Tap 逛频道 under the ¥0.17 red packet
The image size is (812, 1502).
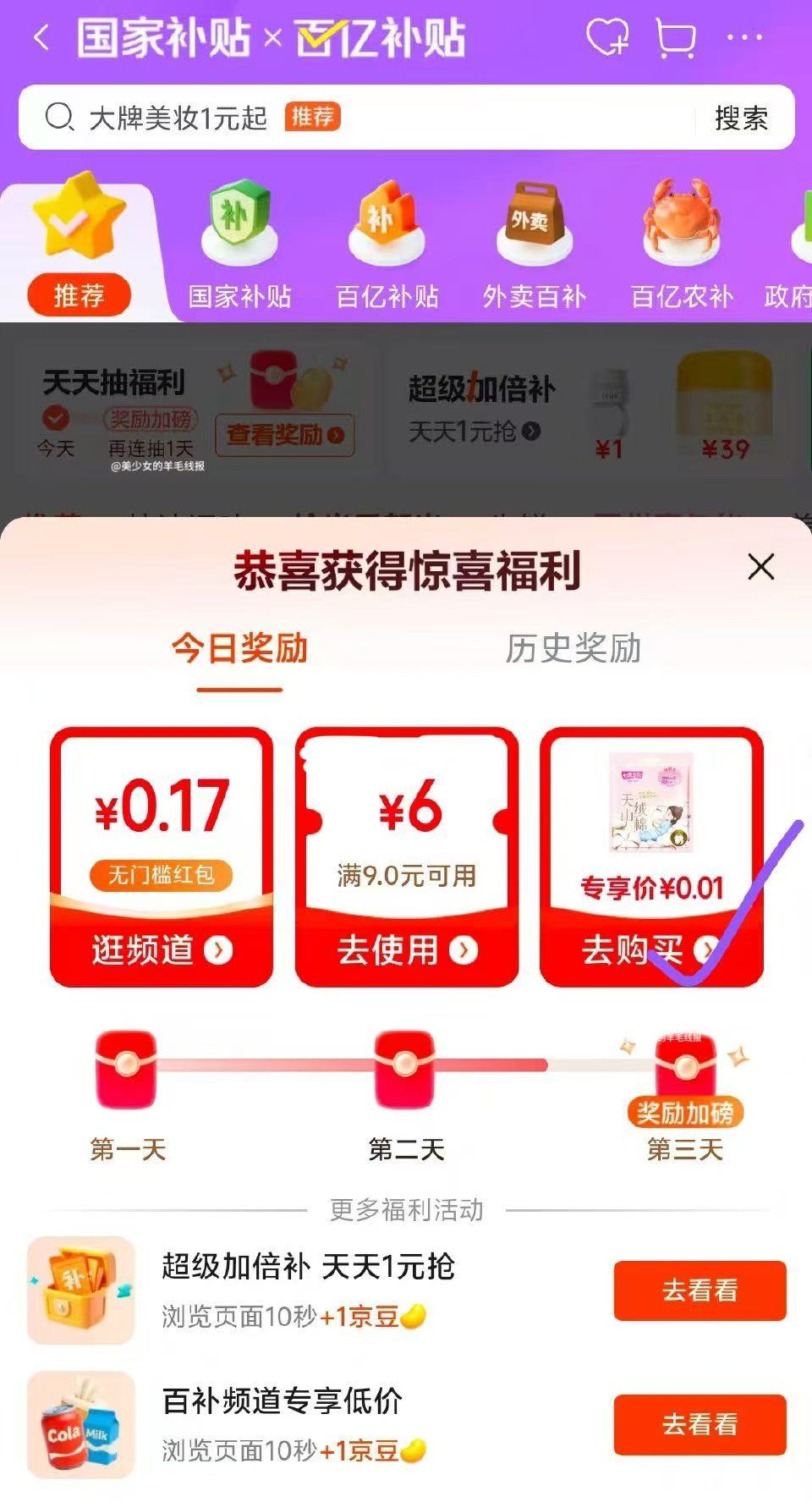(x=162, y=949)
